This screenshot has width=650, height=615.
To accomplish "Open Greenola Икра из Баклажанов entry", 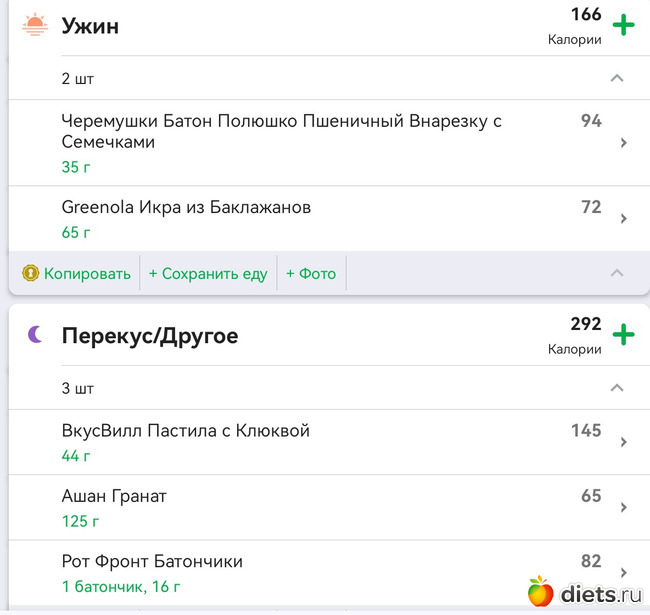I will pyautogui.click(x=330, y=218).
